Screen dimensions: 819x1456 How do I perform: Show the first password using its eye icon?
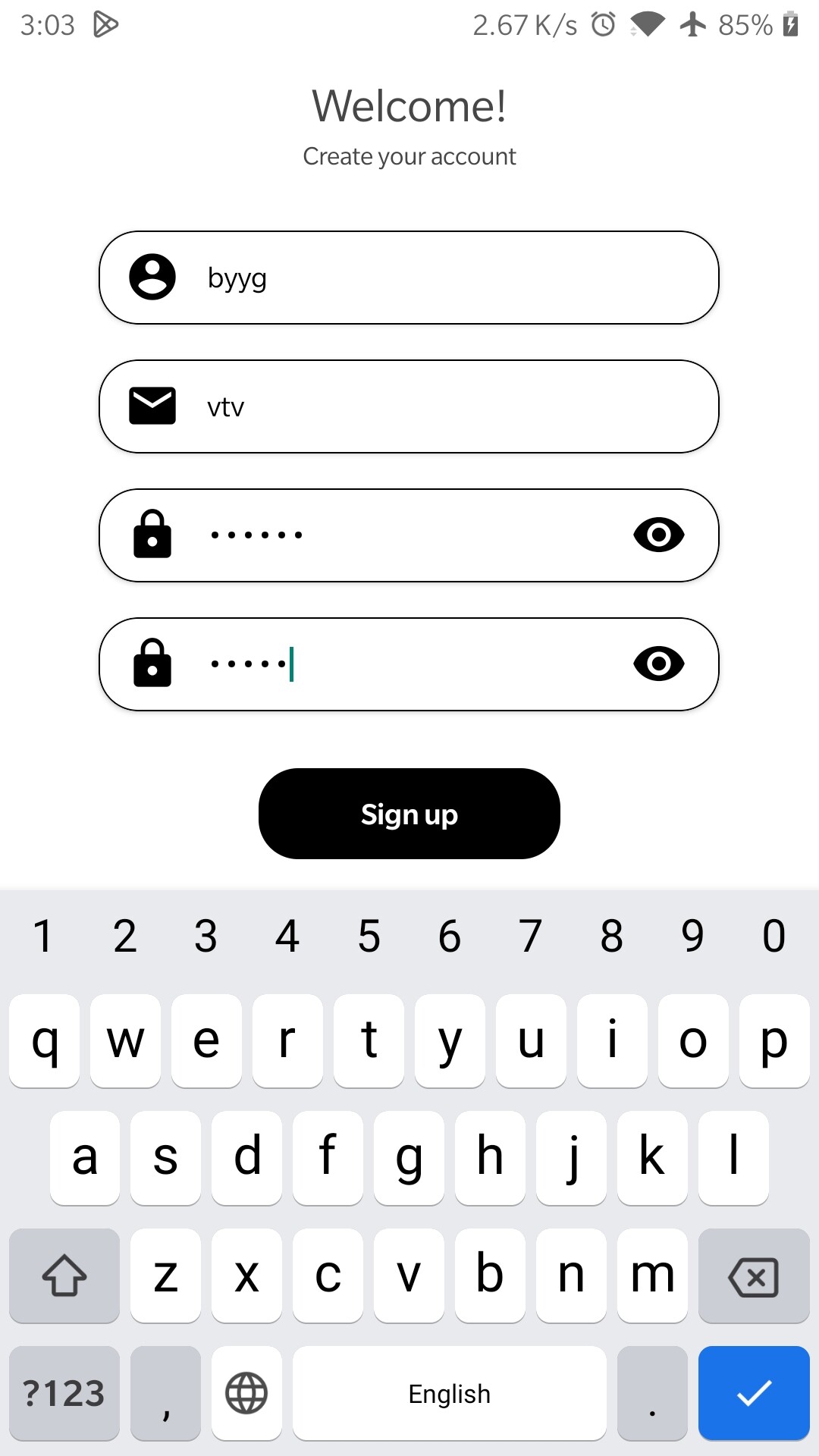pos(658,535)
